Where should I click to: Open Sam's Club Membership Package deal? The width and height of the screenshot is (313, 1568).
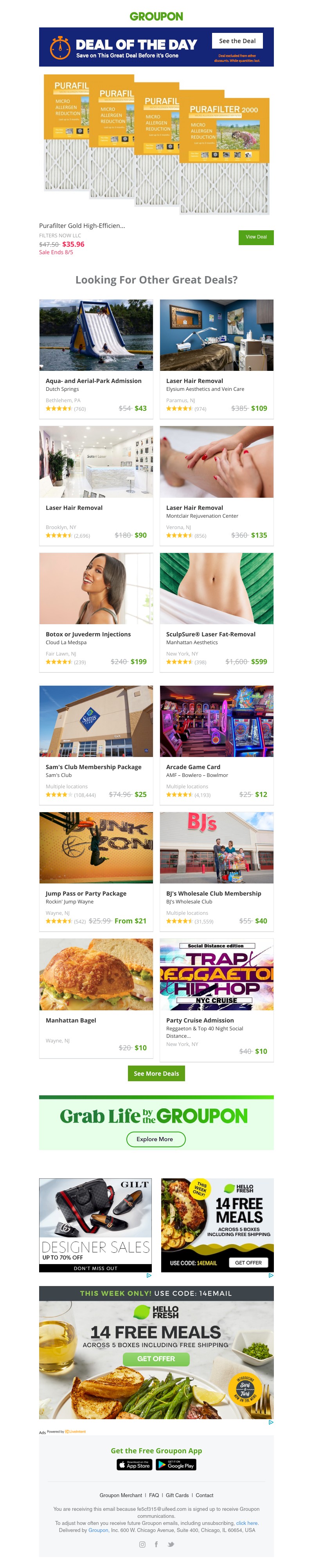click(94, 767)
